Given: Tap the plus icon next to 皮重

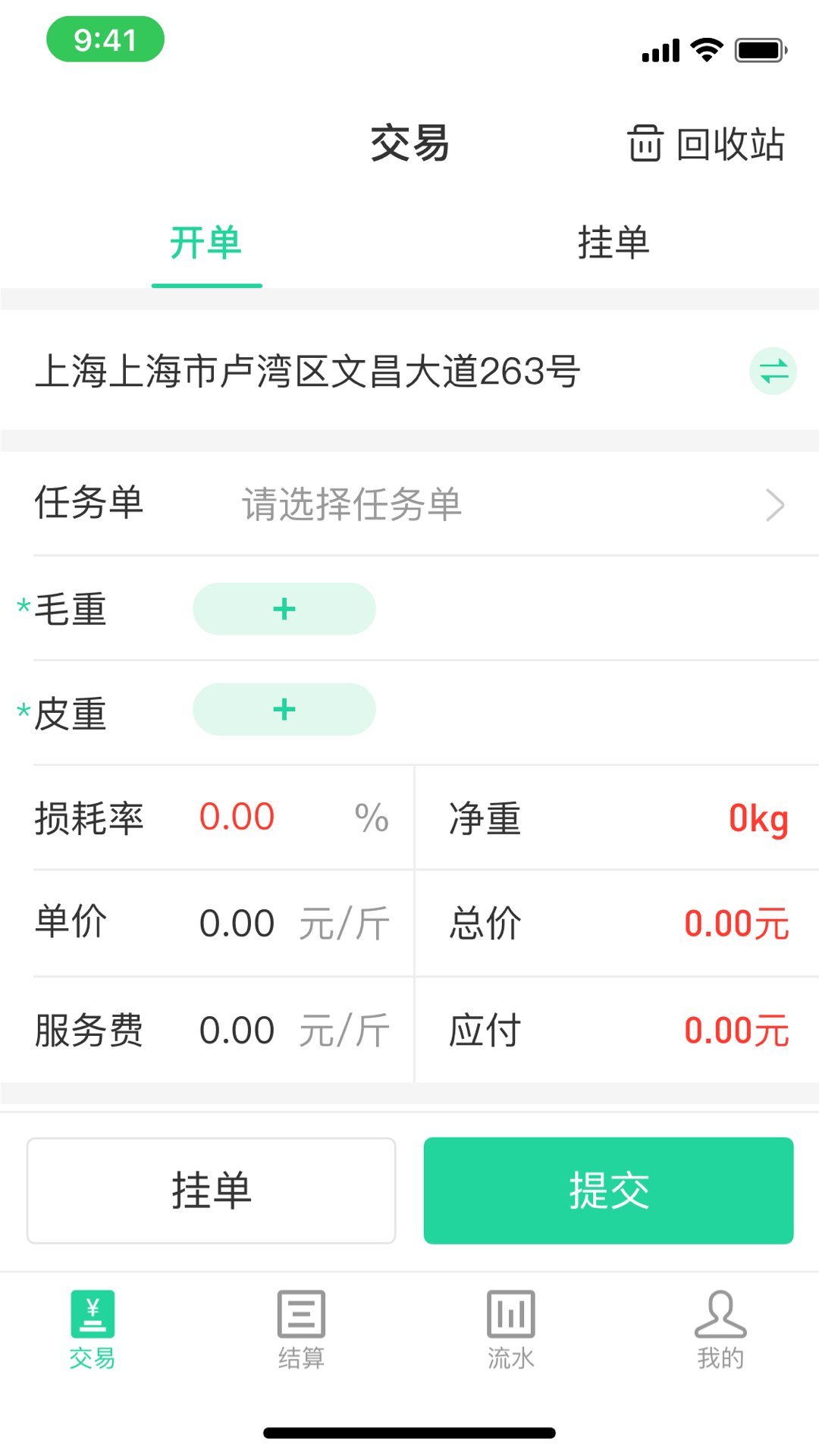Looking at the screenshot, I should pyautogui.click(x=284, y=709).
